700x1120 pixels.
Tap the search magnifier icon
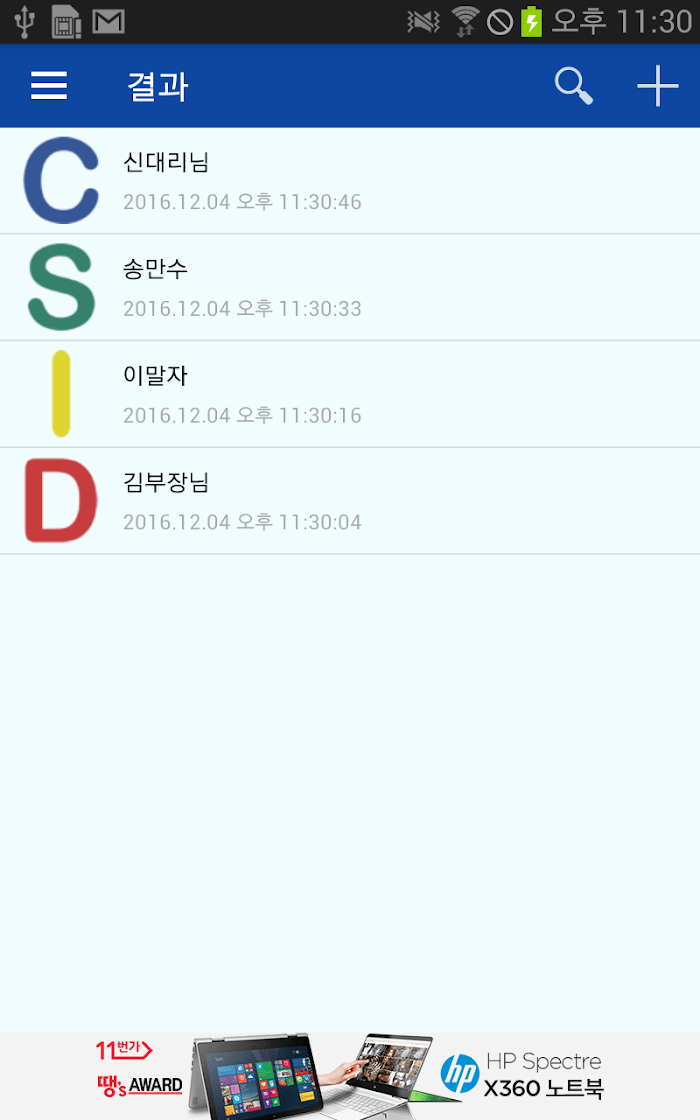point(574,86)
